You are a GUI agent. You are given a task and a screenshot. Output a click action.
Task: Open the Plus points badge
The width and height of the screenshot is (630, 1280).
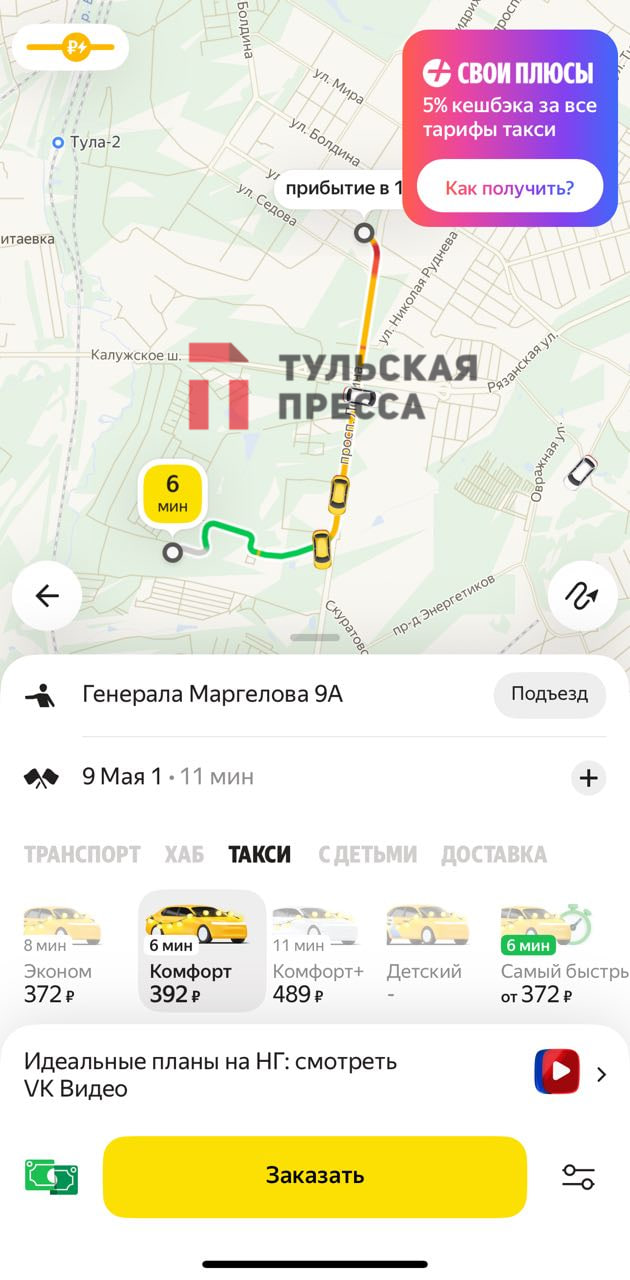click(x=71, y=46)
